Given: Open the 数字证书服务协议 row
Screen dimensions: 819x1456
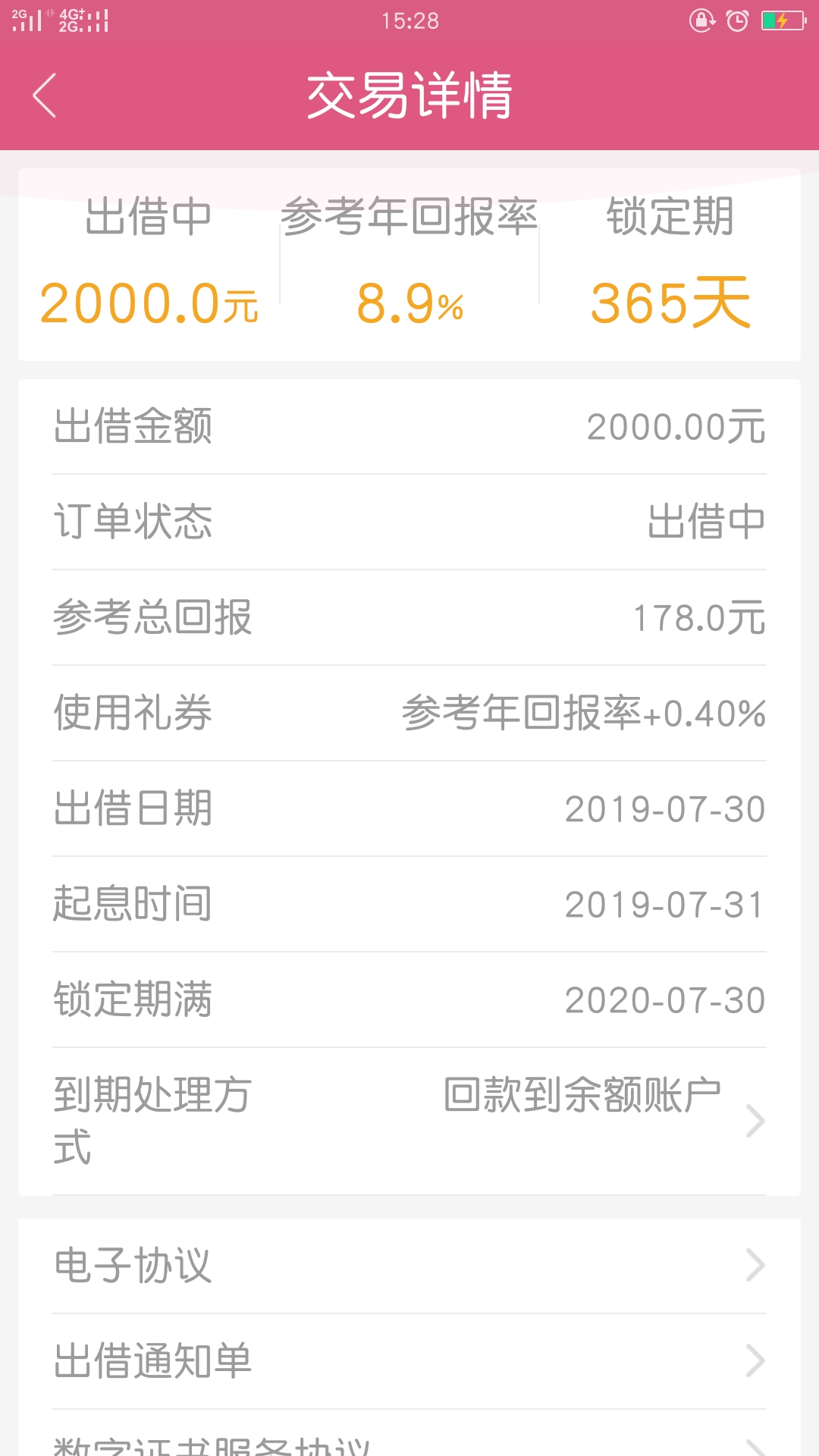Looking at the screenshot, I should 409,1434.
